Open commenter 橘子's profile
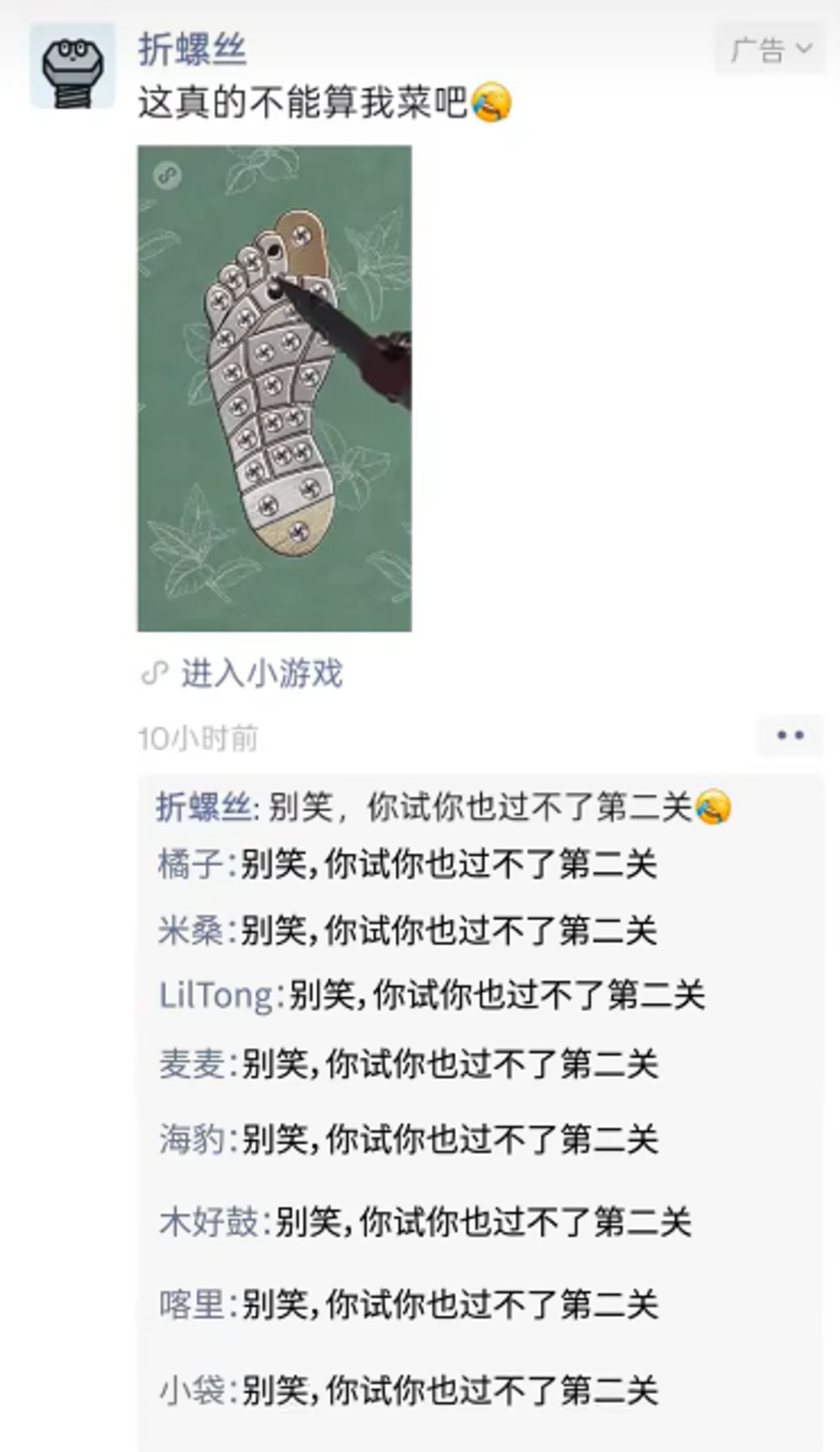Image resolution: width=840 pixels, height=1452 pixels. (190, 865)
